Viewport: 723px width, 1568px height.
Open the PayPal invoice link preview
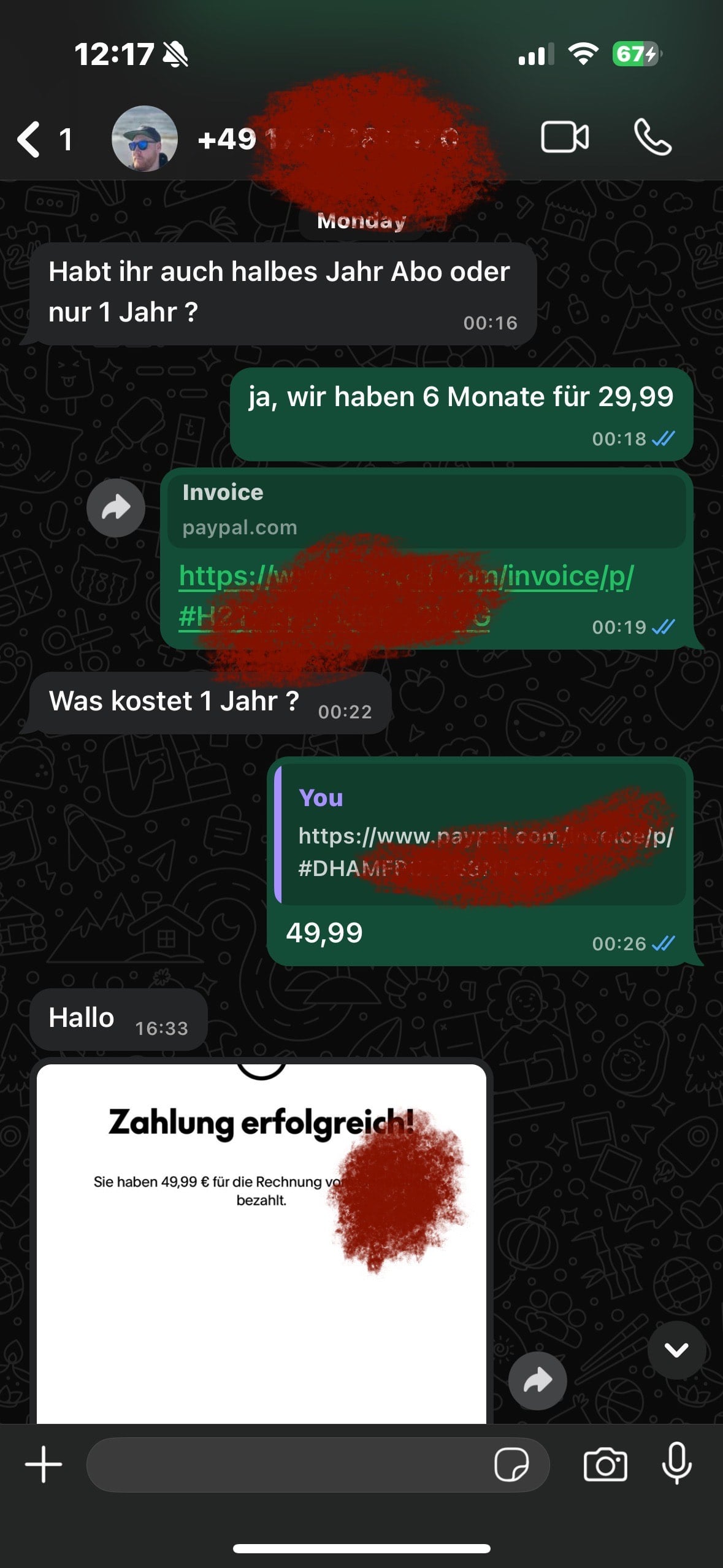(426, 510)
